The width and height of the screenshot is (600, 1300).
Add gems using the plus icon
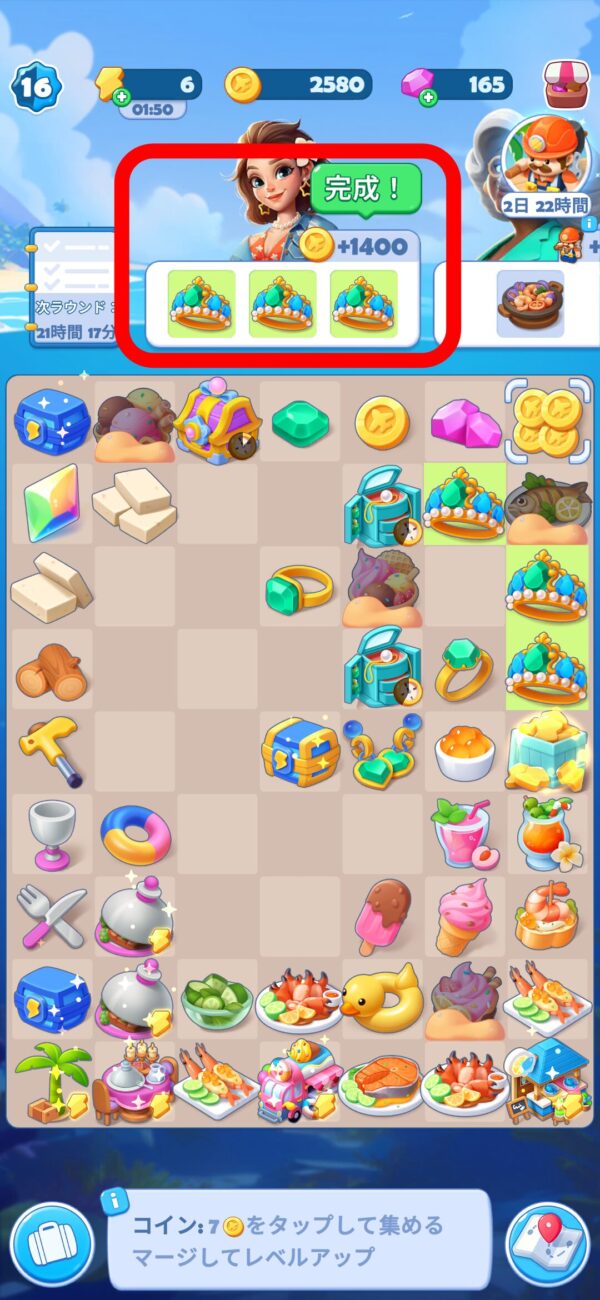click(x=428, y=97)
